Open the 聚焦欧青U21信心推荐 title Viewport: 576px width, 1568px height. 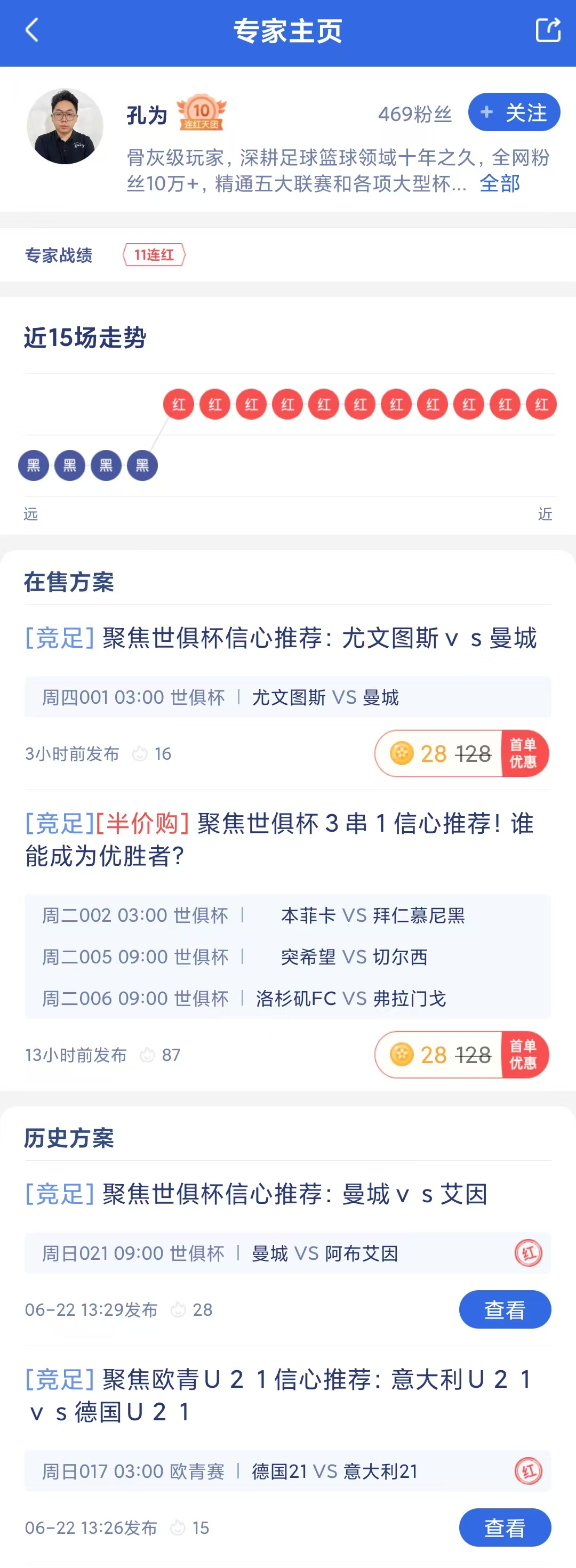coord(280,1395)
